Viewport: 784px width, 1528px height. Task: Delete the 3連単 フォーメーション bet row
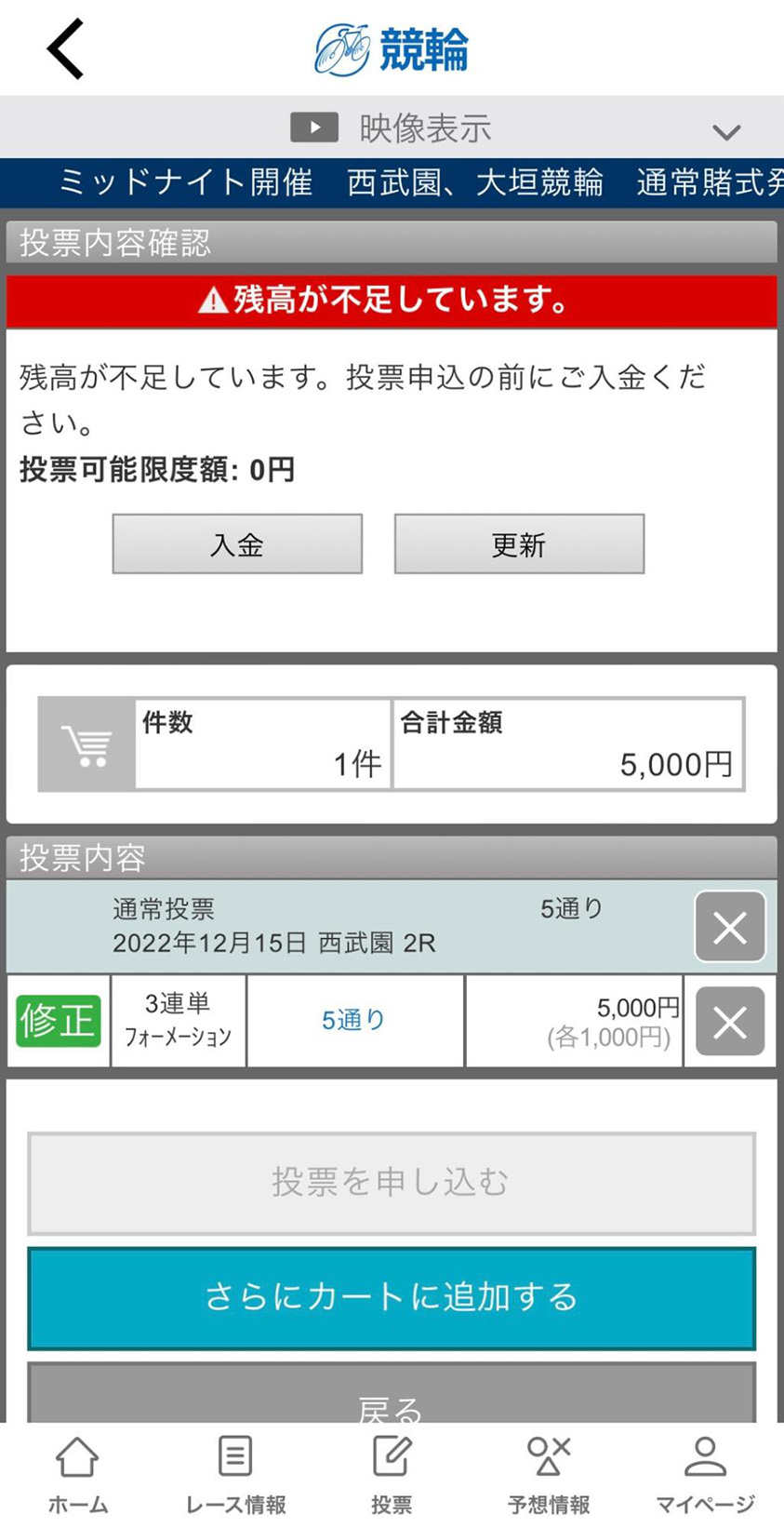(x=730, y=1022)
